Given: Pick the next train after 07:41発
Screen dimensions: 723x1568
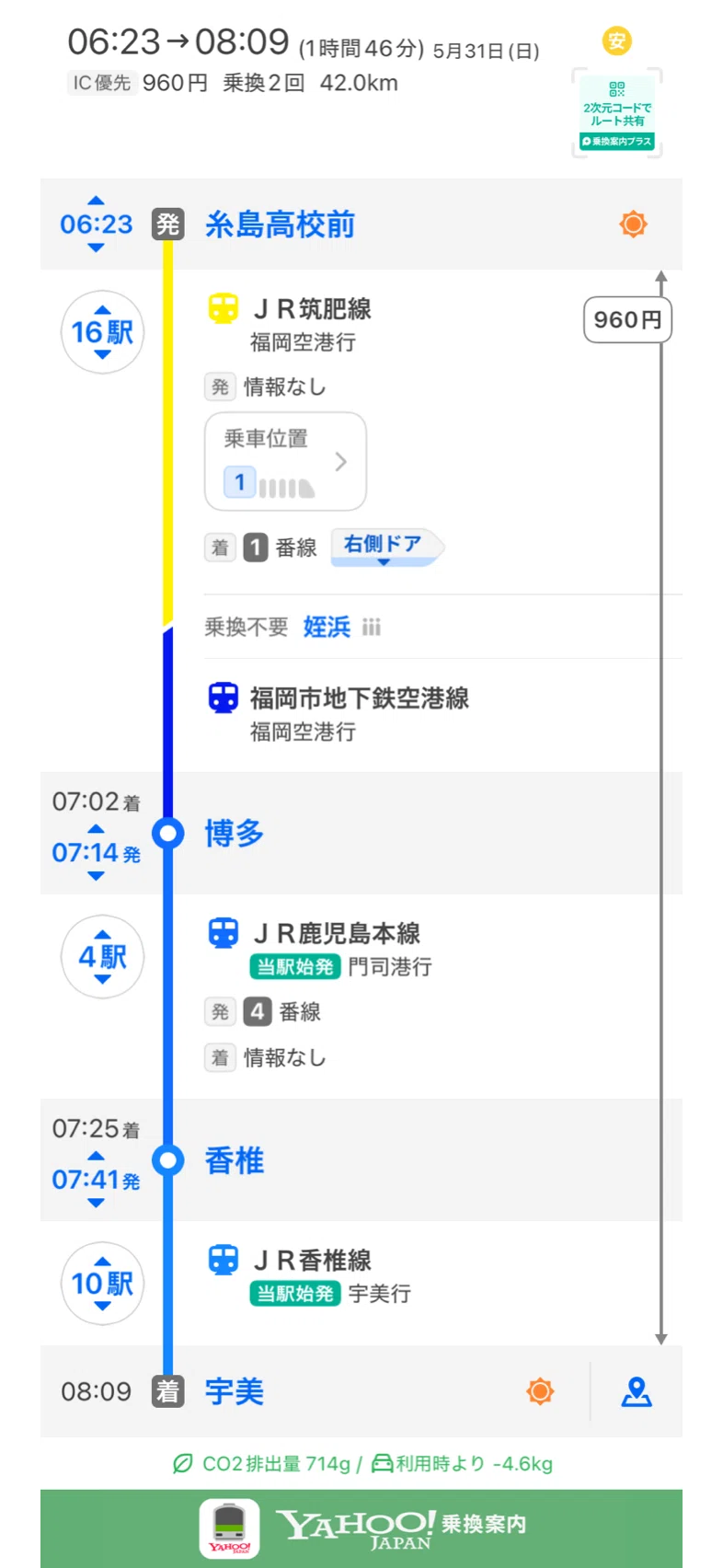Looking at the screenshot, I should [x=96, y=1204].
